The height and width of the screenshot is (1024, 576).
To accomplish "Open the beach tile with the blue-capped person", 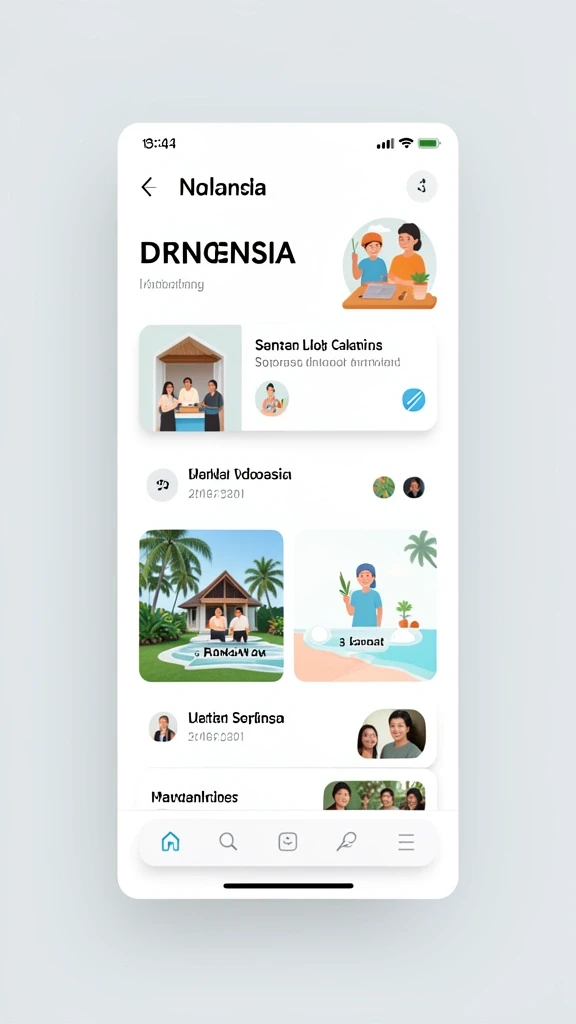I will coord(365,605).
